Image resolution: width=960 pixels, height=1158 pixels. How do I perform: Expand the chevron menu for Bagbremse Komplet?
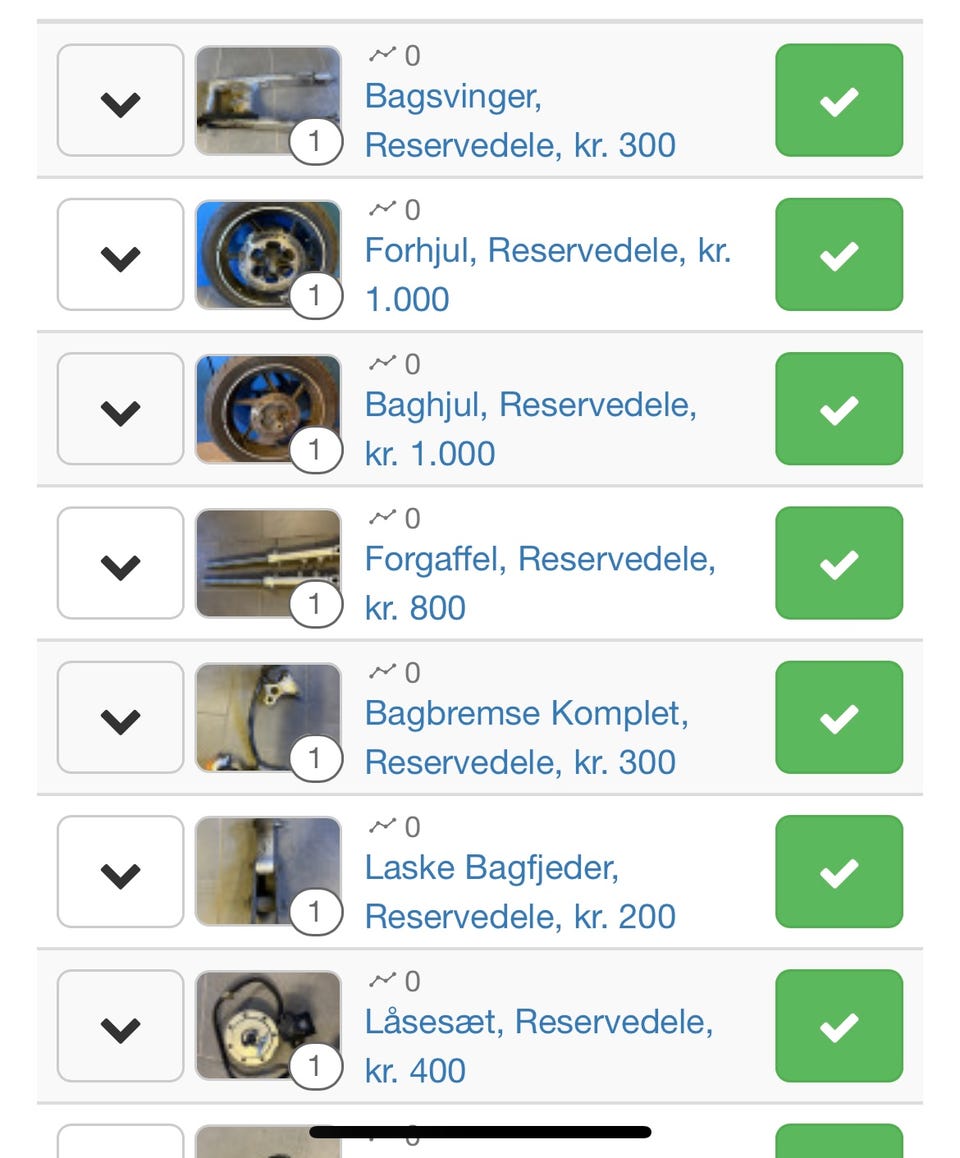[x=119, y=717]
